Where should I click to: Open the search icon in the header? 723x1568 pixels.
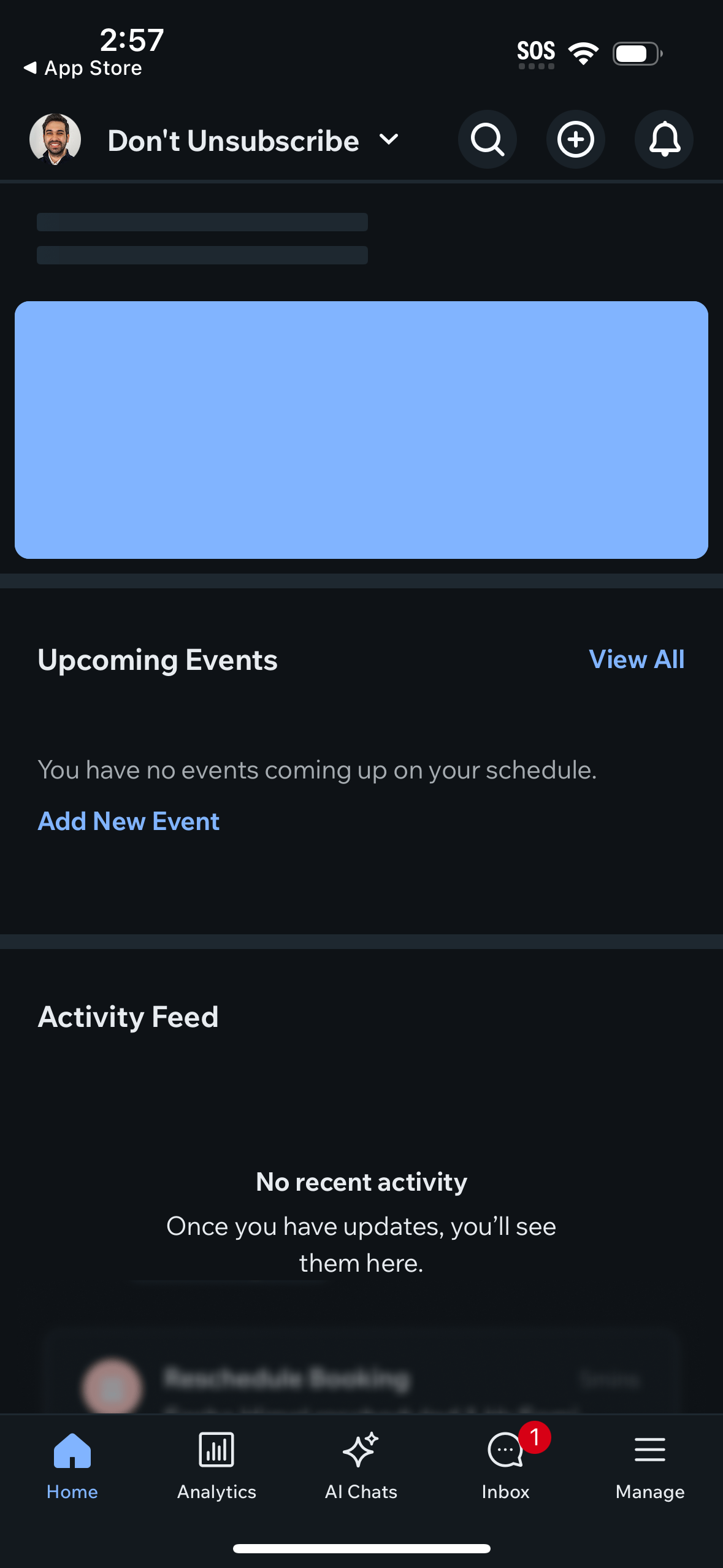488,139
